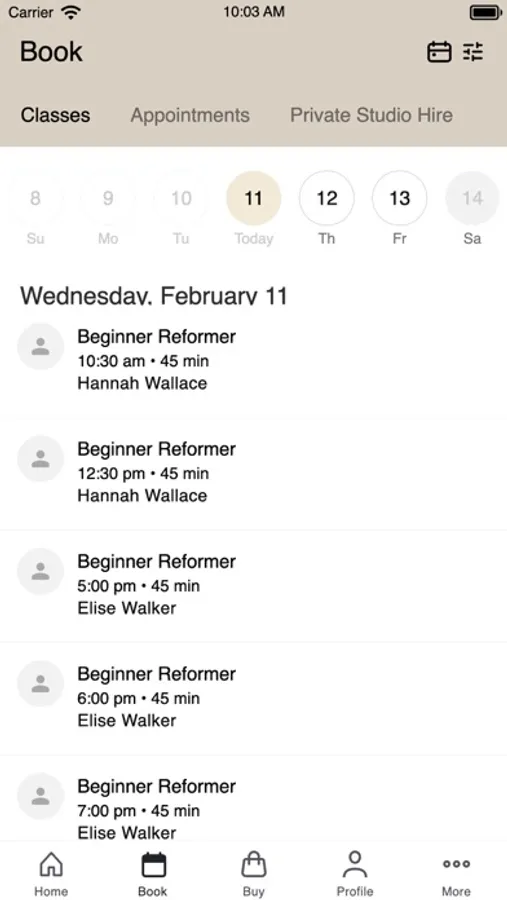This screenshot has height=900, width=507.
Task: Open the More menu tab
Action: pos(456,874)
